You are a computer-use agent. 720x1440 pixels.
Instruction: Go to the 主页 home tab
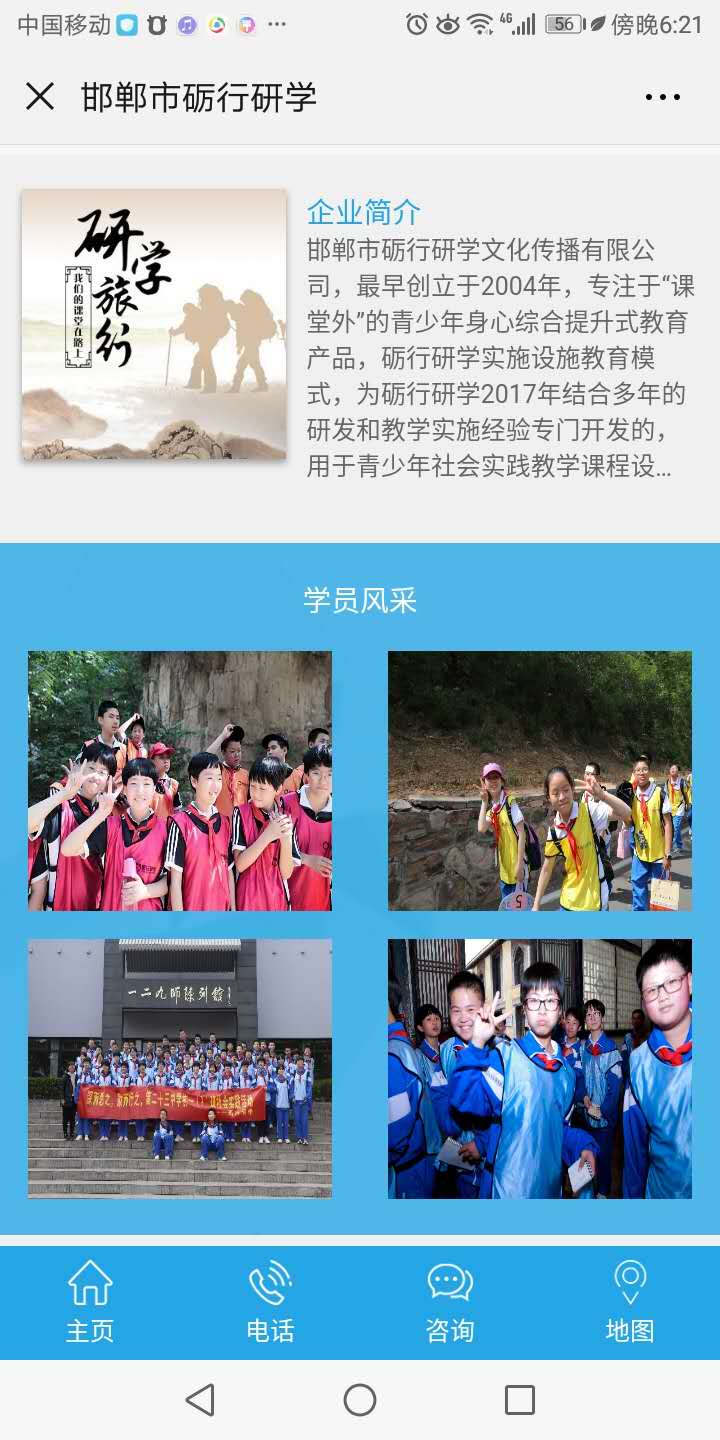[90, 1301]
